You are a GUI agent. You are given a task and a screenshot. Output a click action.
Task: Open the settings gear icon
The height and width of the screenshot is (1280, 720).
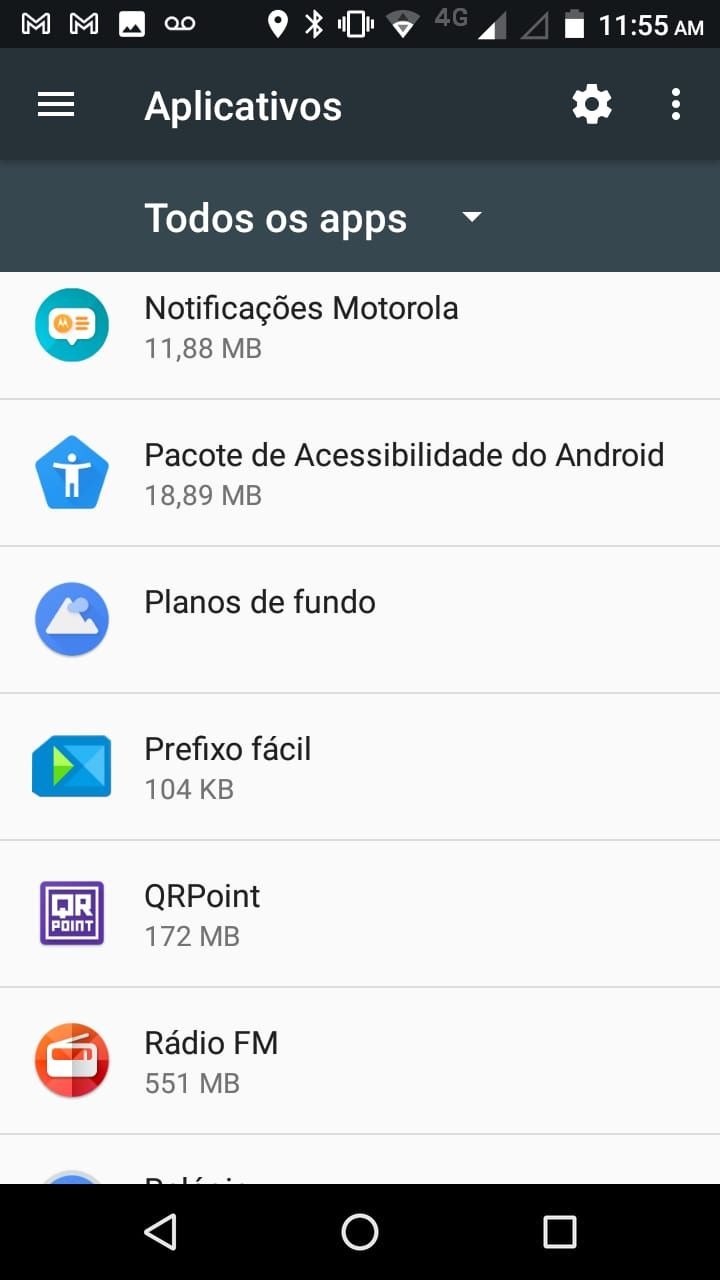591,105
